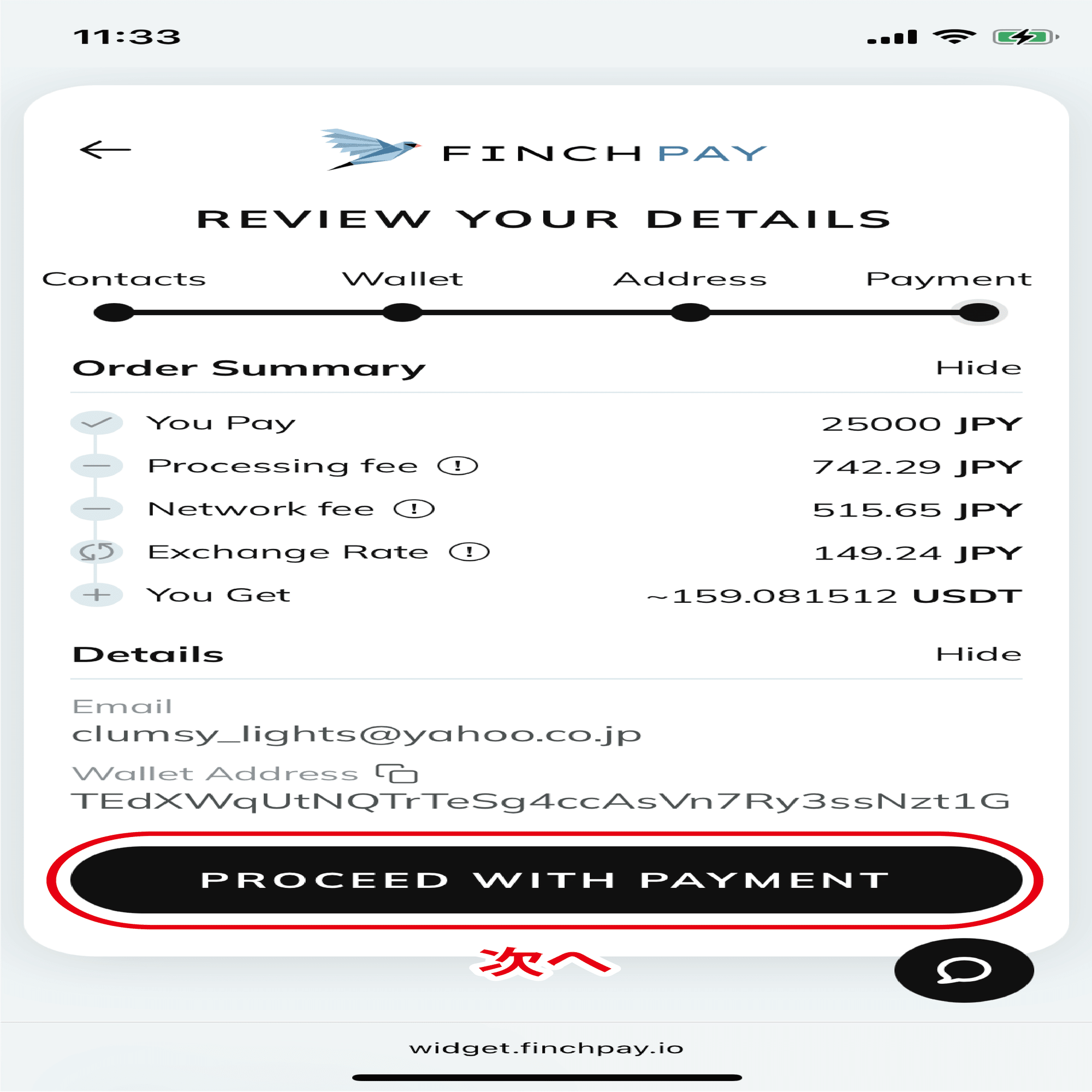Tap Proceed with Payment
The image size is (1092, 1092).
[x=546, y=880]
